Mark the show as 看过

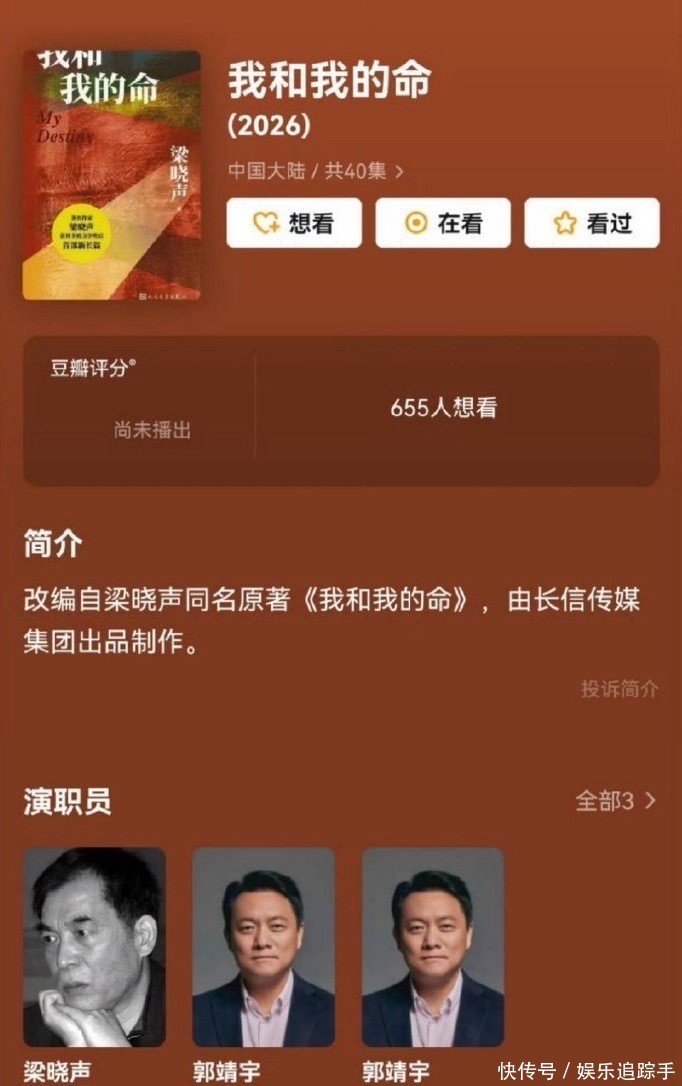(x=592, y=223)
